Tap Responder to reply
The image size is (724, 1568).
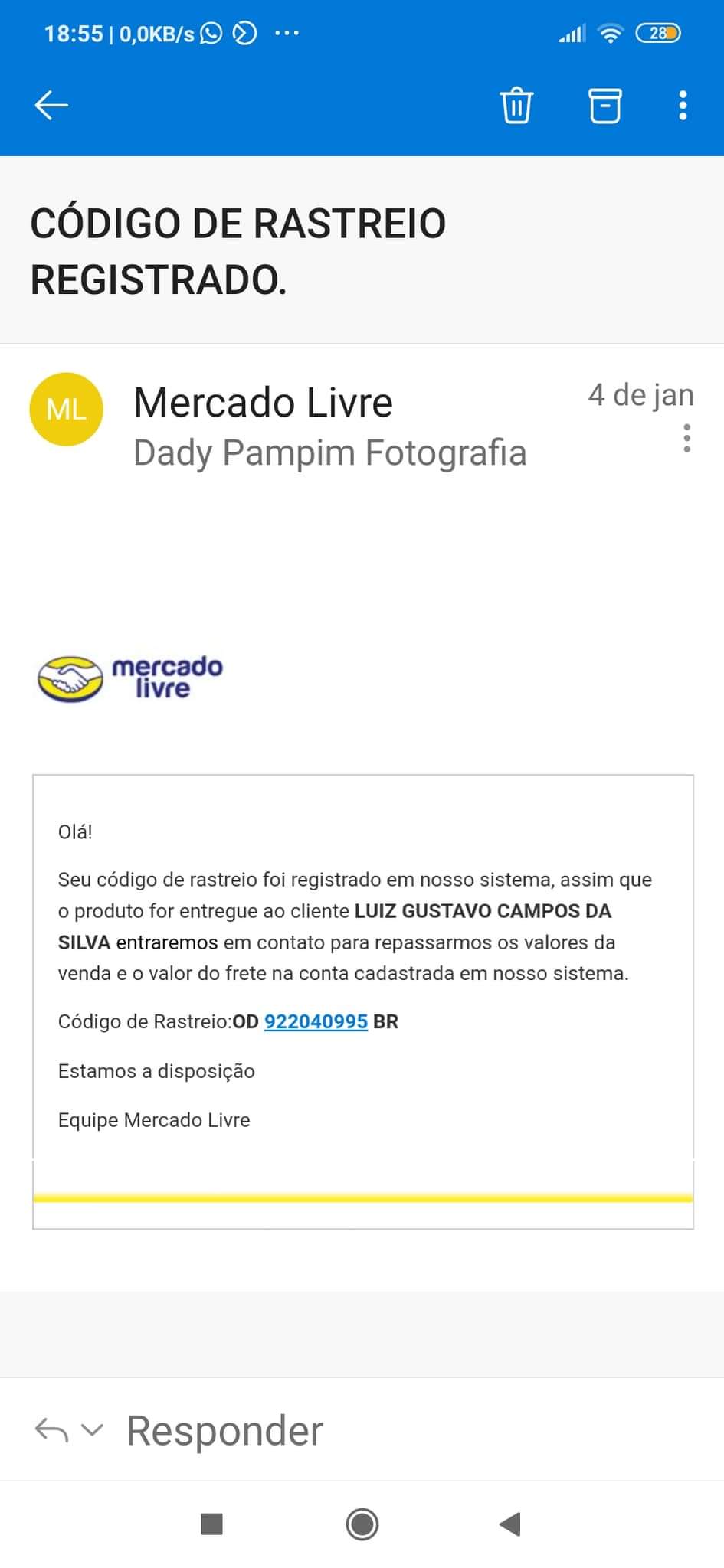(x=224, y=1430)
